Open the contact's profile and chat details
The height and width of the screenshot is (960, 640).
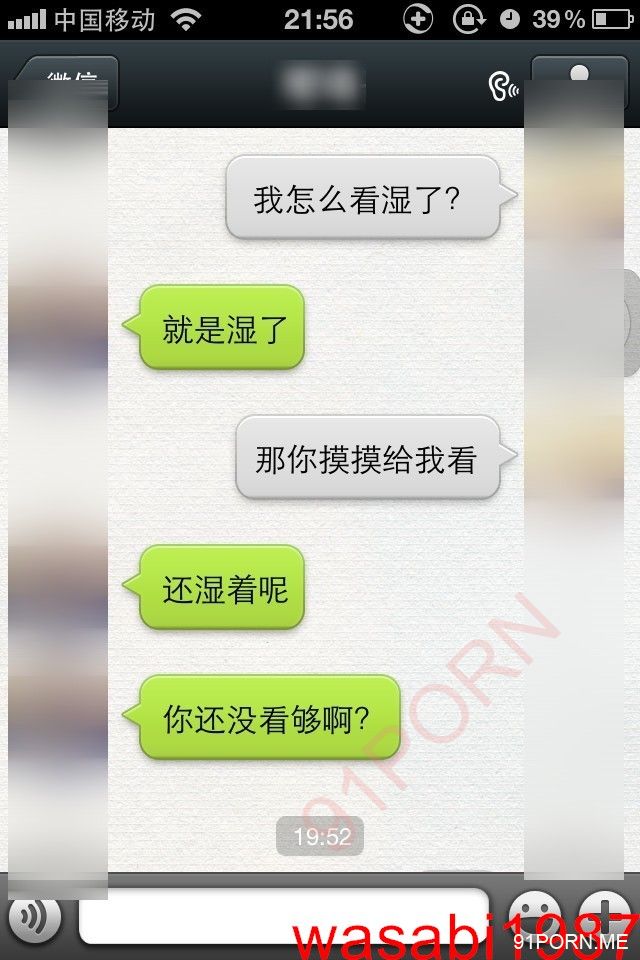point(579,82)
